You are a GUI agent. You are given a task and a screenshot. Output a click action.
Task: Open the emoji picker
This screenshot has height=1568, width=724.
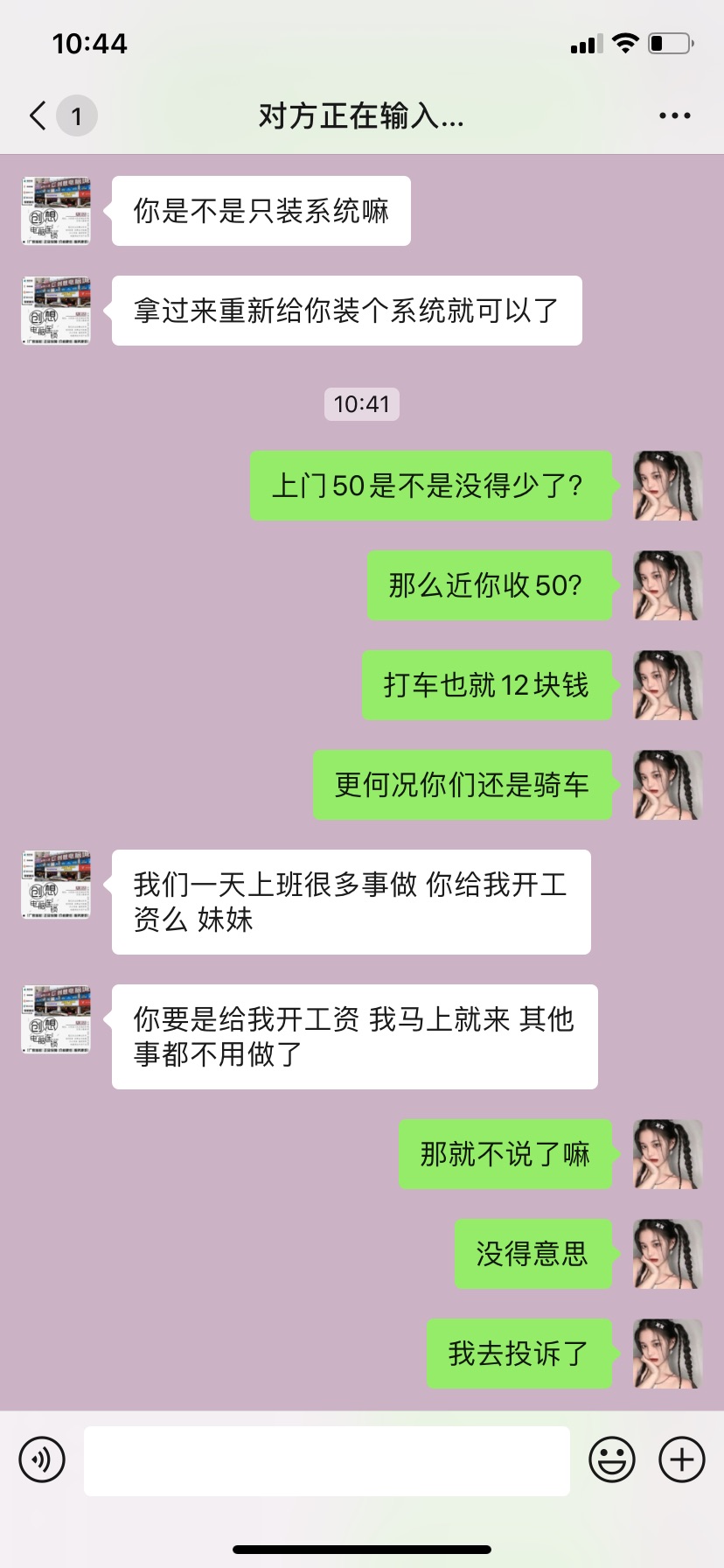coord(611,1459)
